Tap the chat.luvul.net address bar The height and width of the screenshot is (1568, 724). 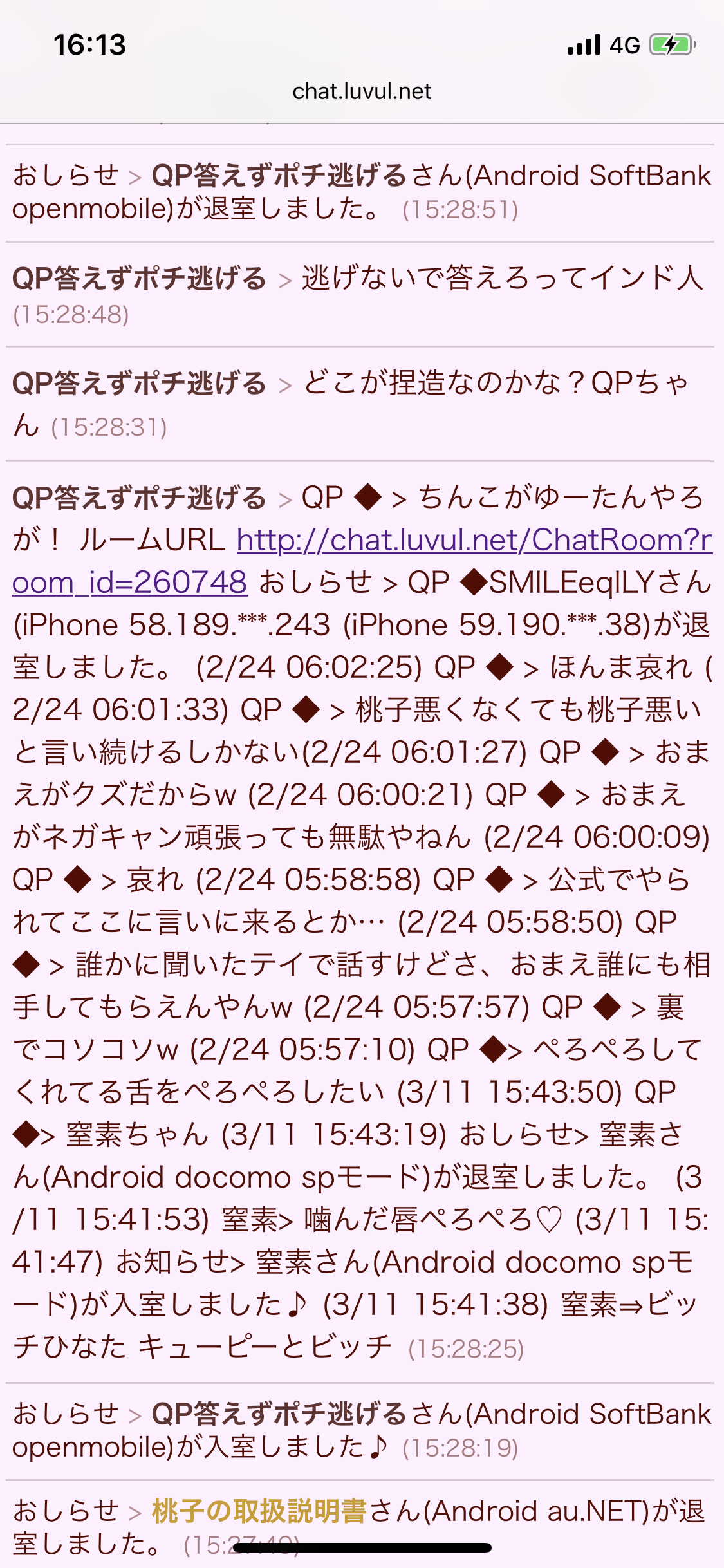click(x=362, y=91)
